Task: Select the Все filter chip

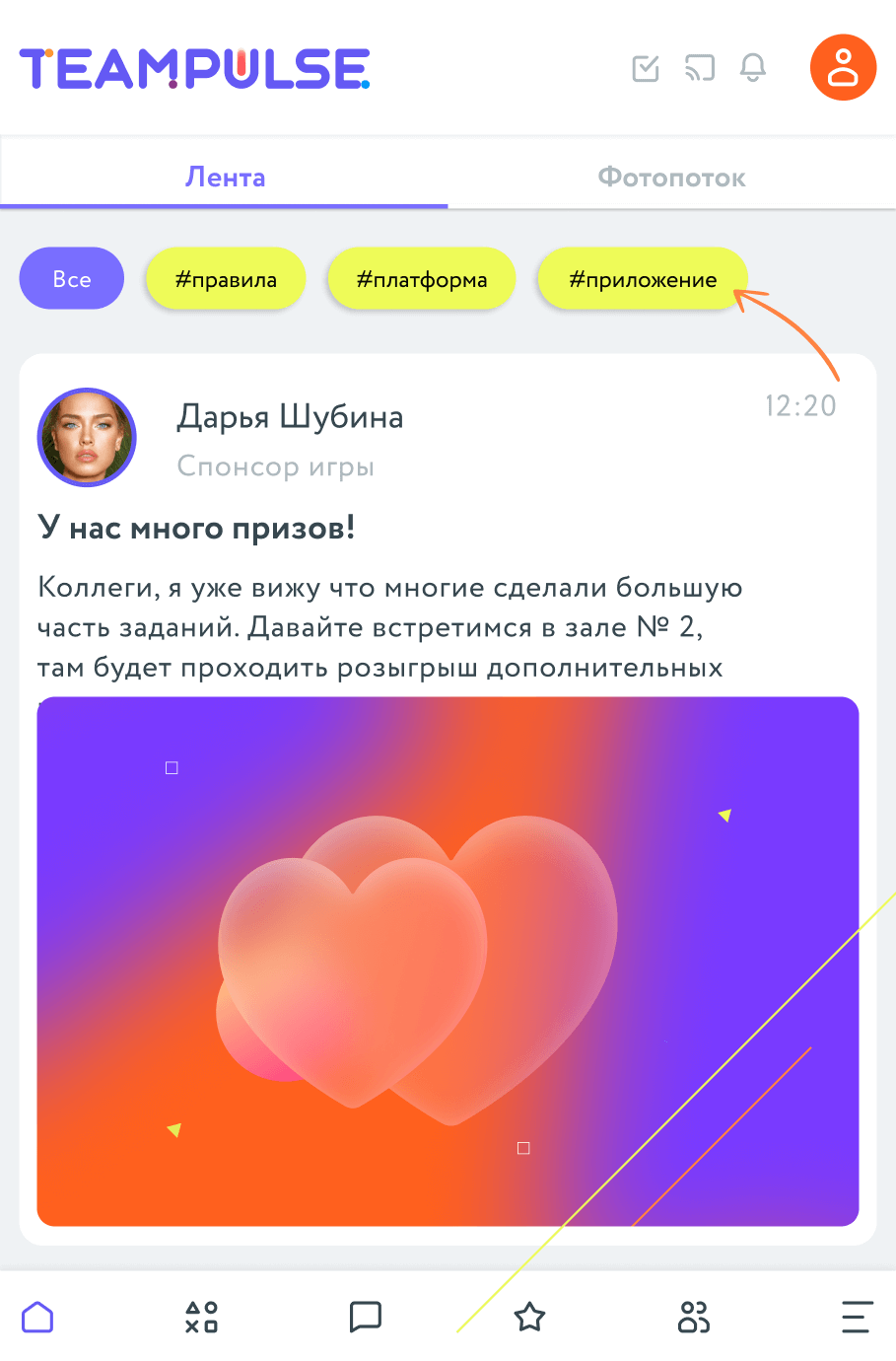Action: coord(72,279)
